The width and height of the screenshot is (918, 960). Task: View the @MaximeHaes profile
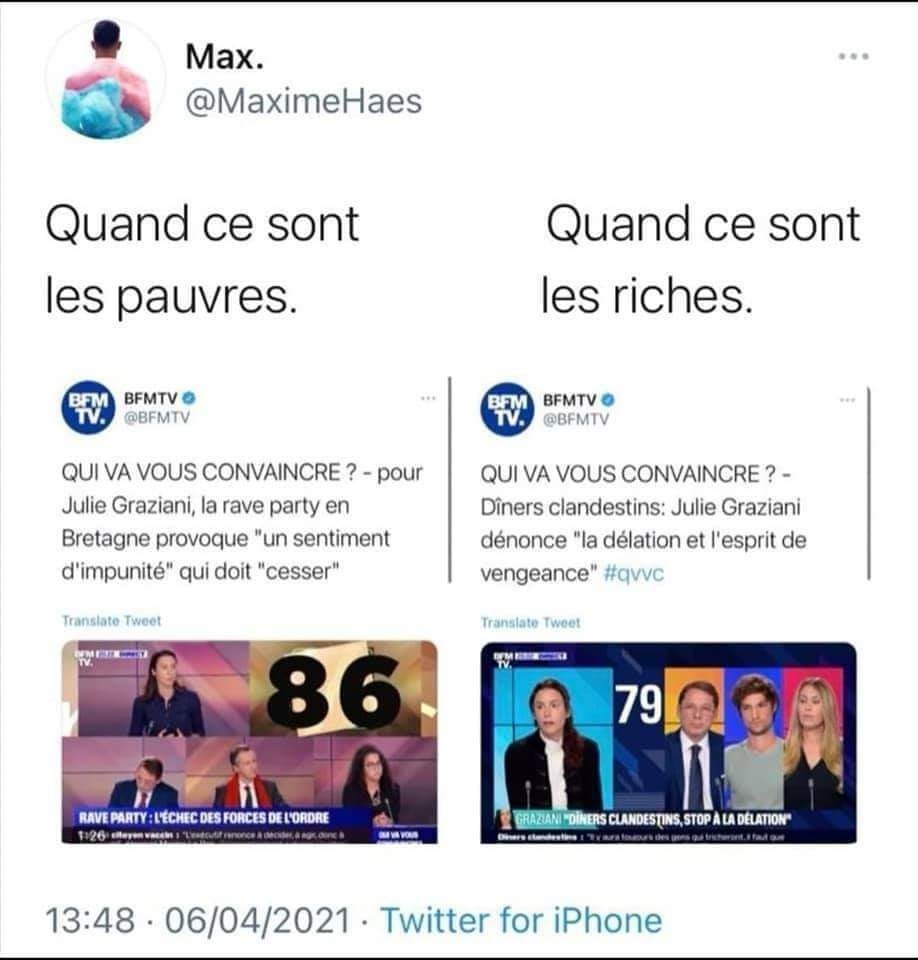[304, 101]
